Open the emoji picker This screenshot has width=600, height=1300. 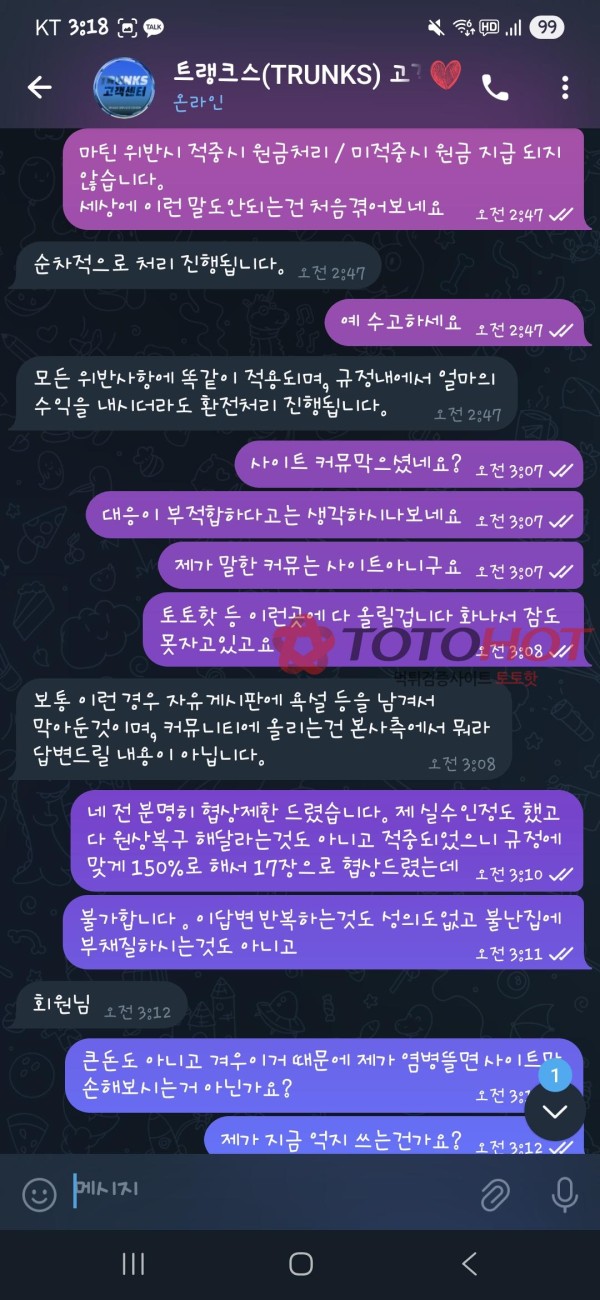click(39, 1193)
